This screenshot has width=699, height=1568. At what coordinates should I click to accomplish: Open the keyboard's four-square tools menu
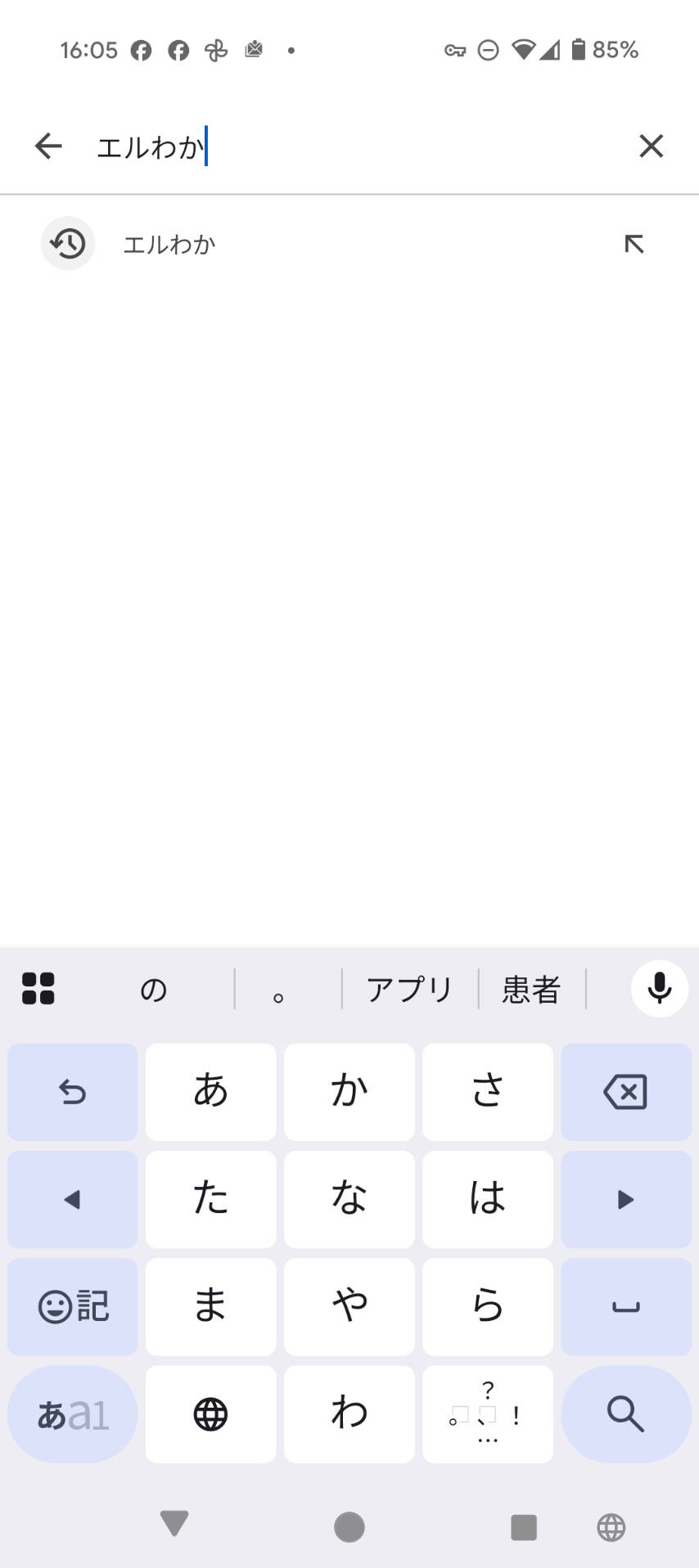pos(38,988)
